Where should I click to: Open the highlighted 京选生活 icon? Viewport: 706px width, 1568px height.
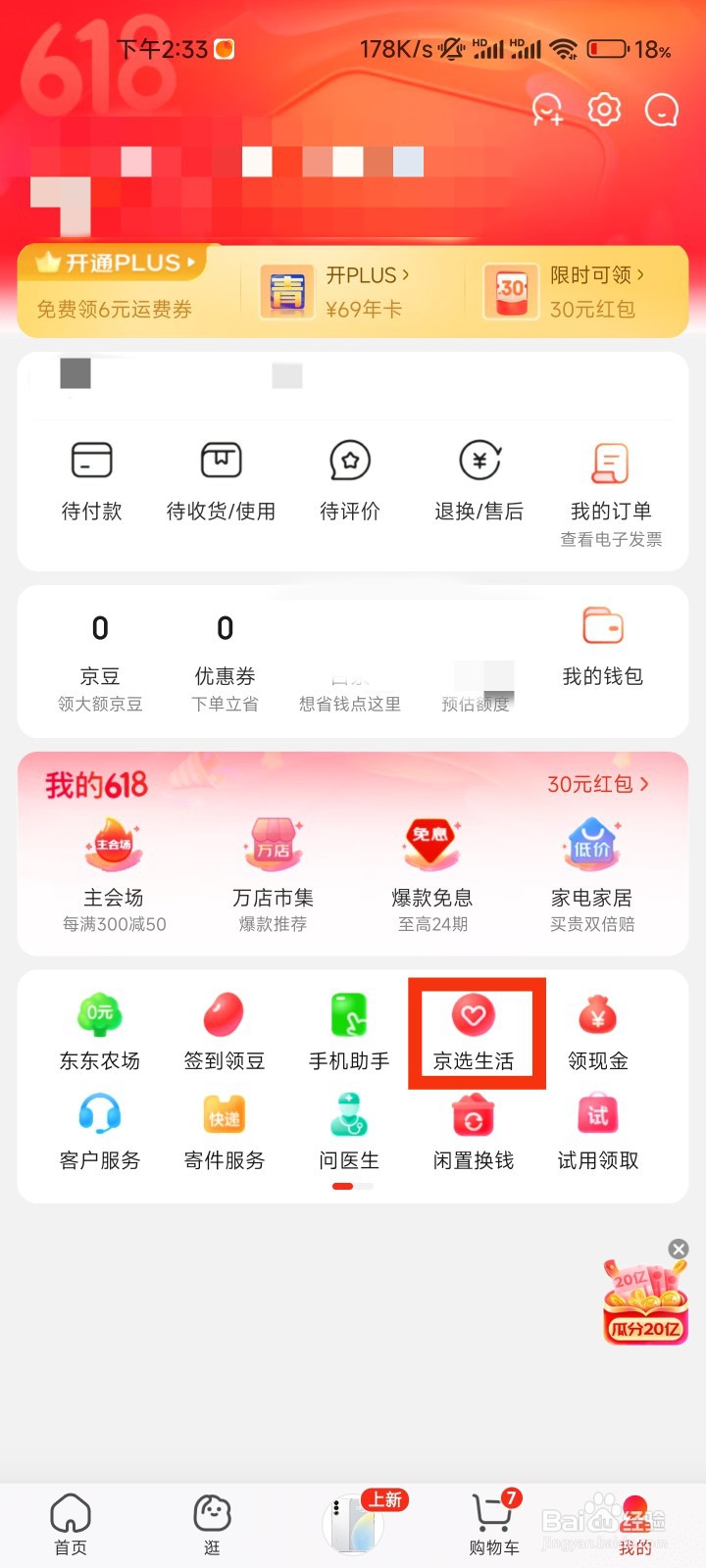click(477, 1029)
